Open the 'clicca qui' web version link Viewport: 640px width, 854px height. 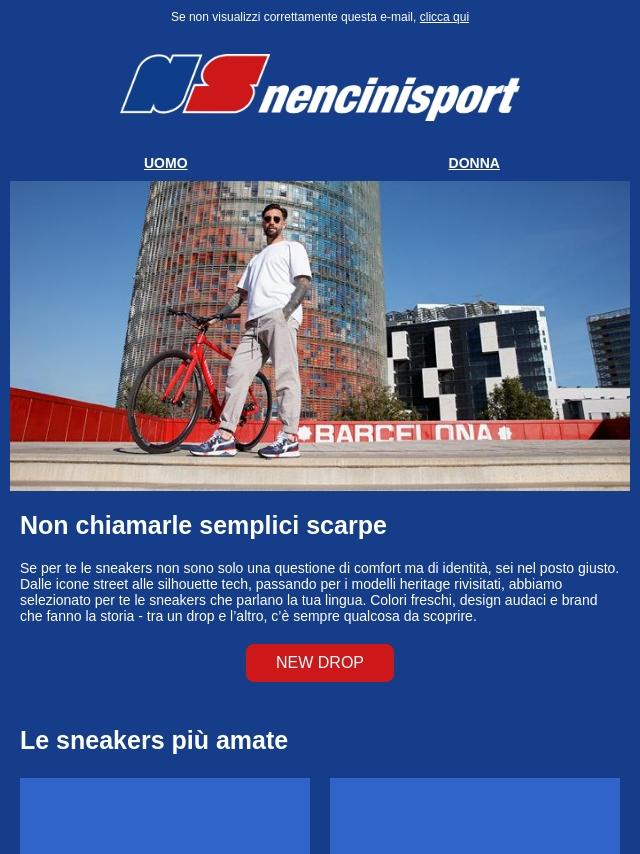coord(444,17)
